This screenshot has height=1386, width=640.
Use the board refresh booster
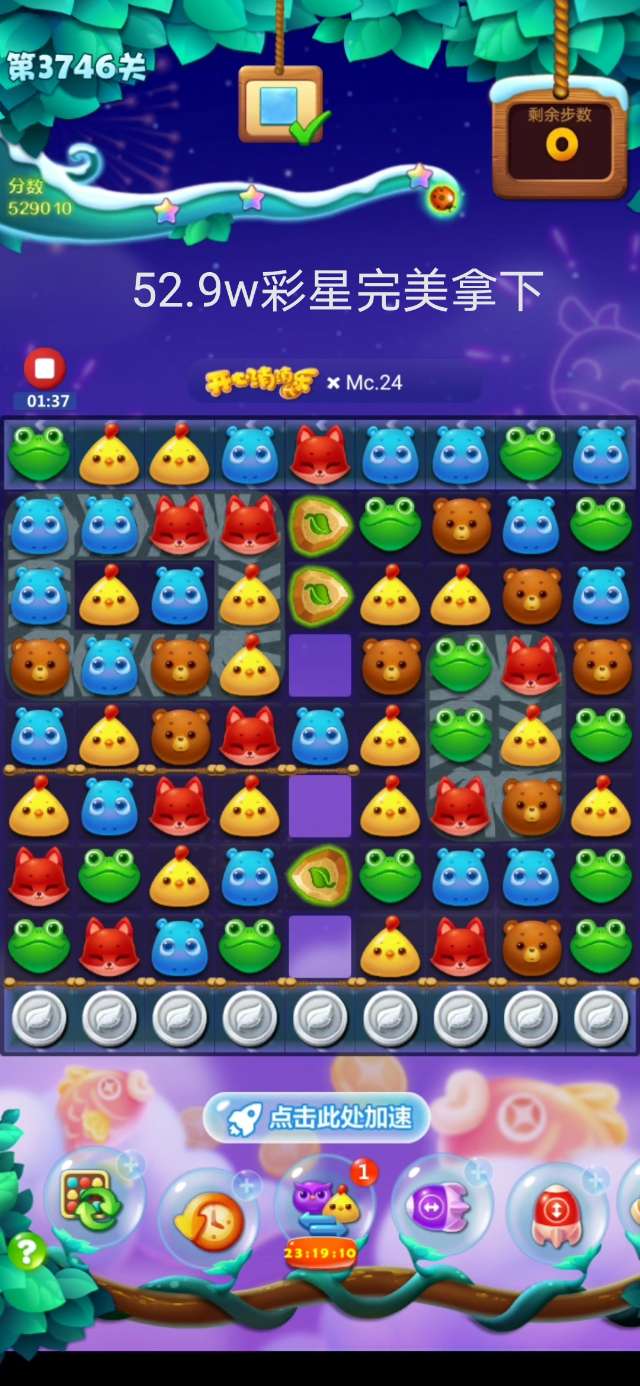tap(92, 1197)
